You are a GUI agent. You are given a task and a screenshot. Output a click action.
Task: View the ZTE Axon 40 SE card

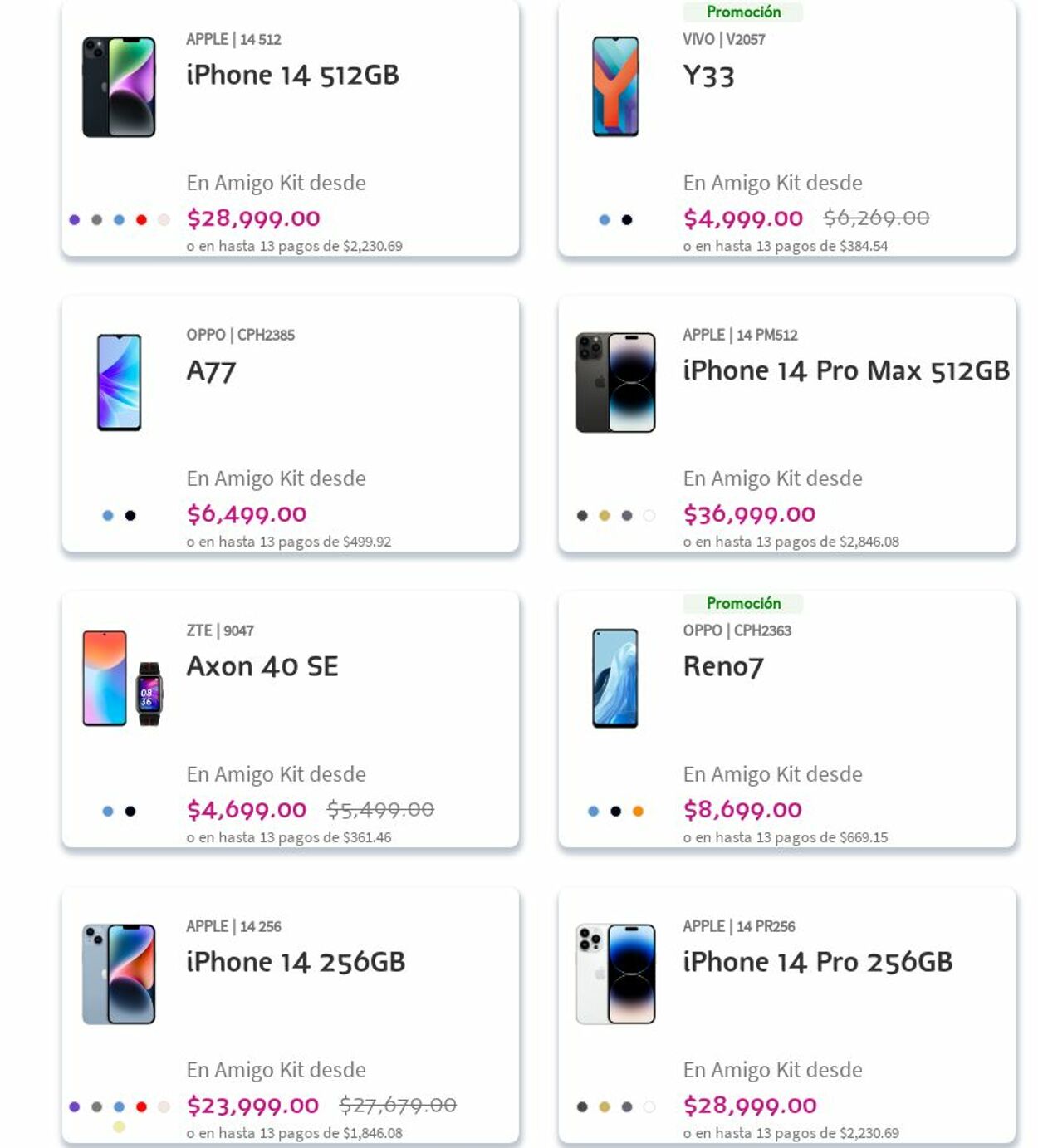262,667
